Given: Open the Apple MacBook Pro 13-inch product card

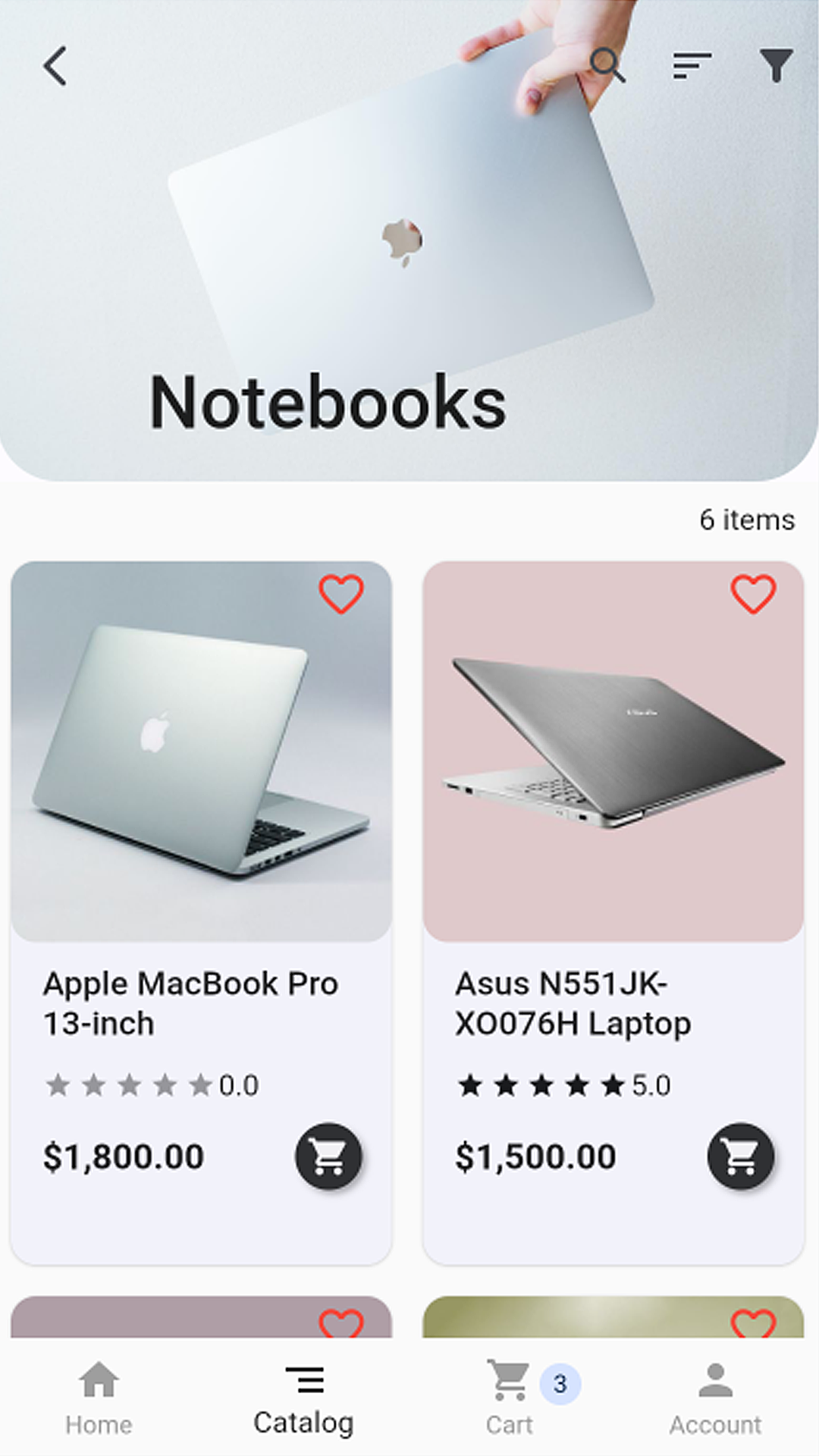Looking at the screenshot, I should click(x=201, y=913).
